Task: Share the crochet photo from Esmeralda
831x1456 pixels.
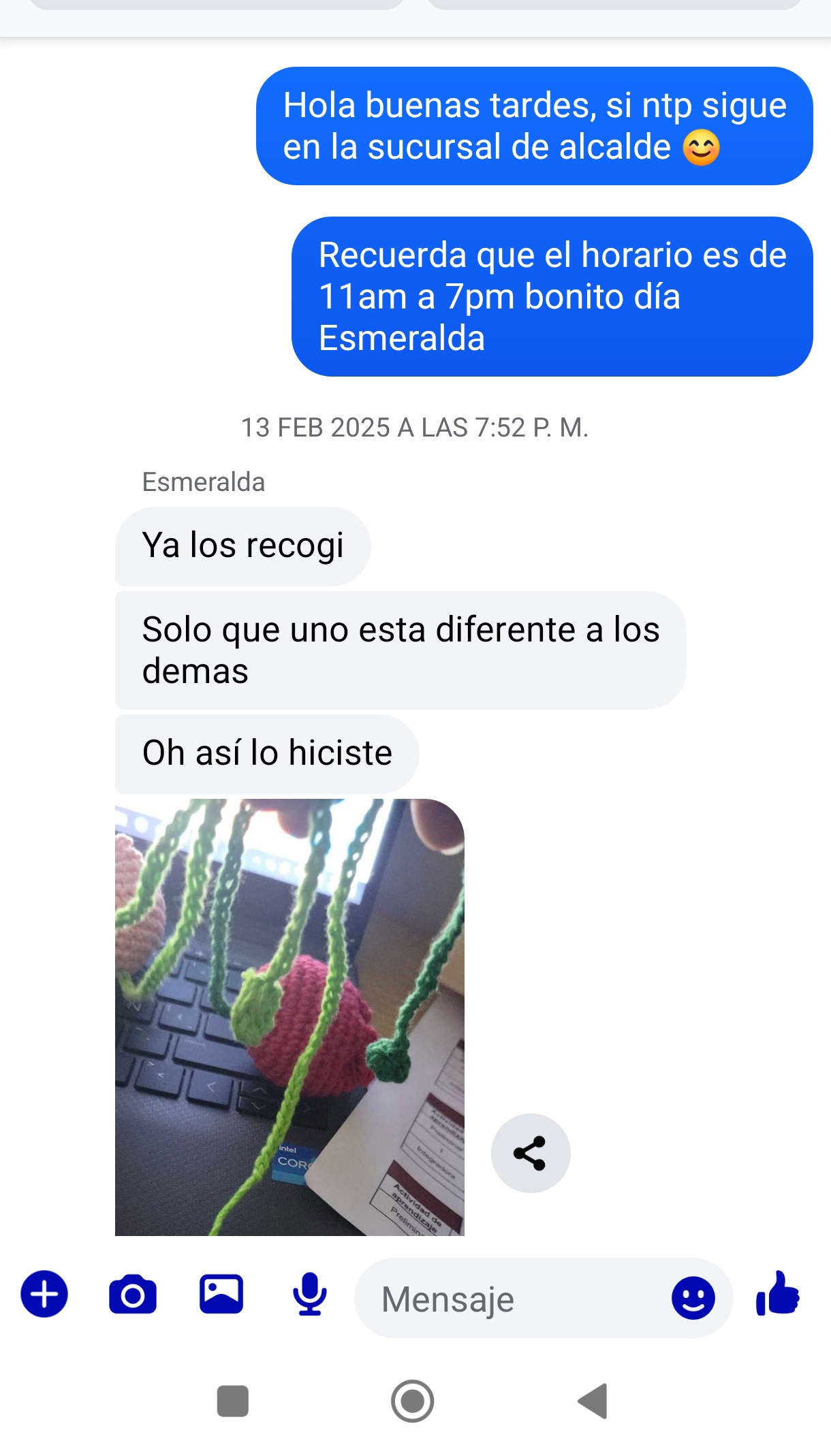Action: click(x=531, y=1153)
